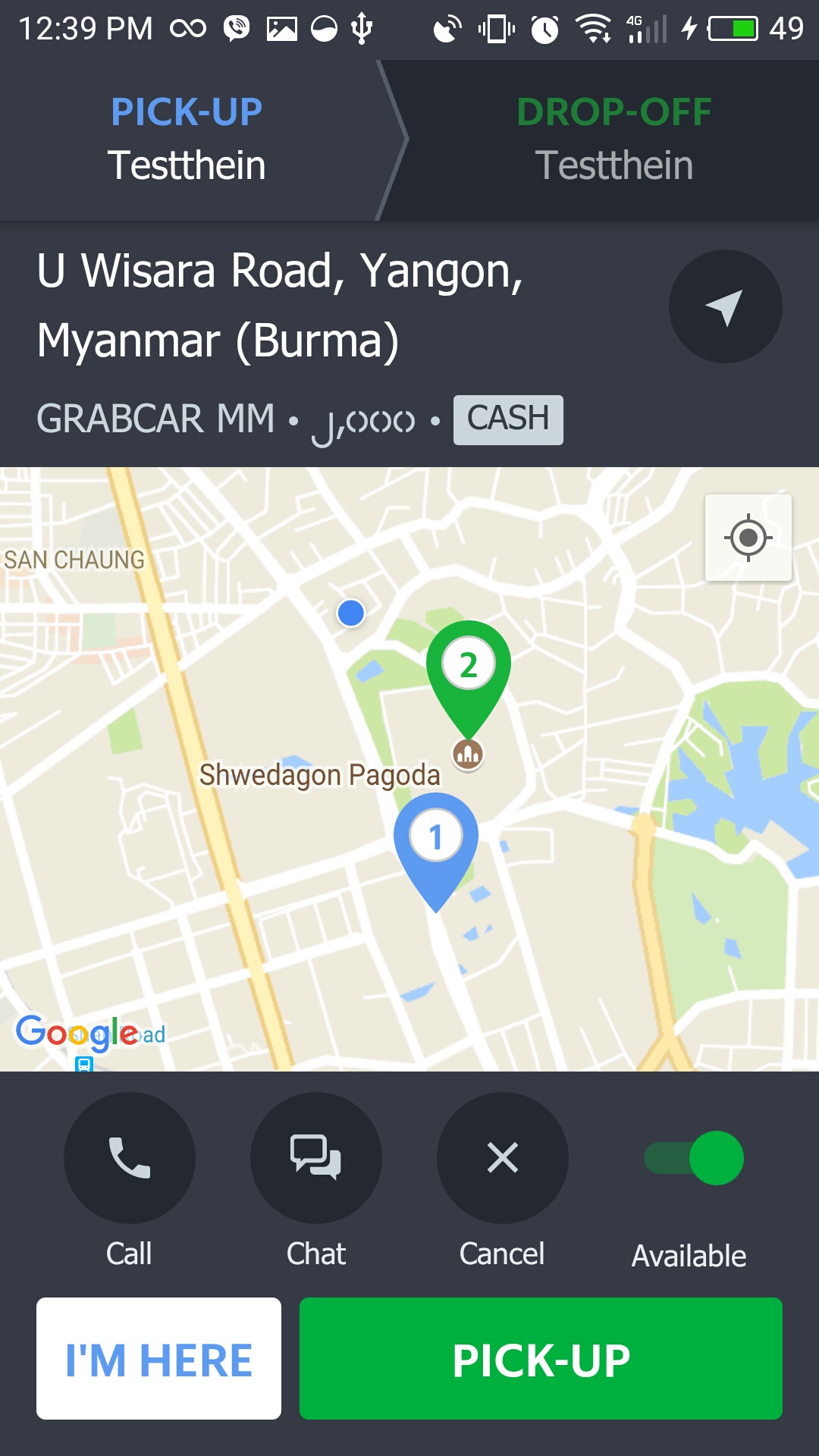Select the green drop-off pin 2
819x1456 pixels.
[469, 669]
